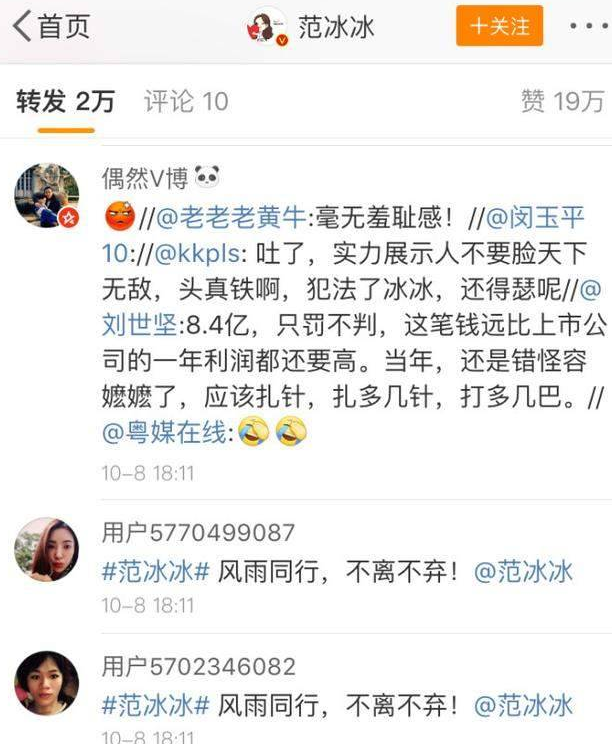Open #范冰冰# hashtag in 用户5702346082's repost
Image resolution: width=612 pixels, height=744 pixels.
(x=154, y=704)
